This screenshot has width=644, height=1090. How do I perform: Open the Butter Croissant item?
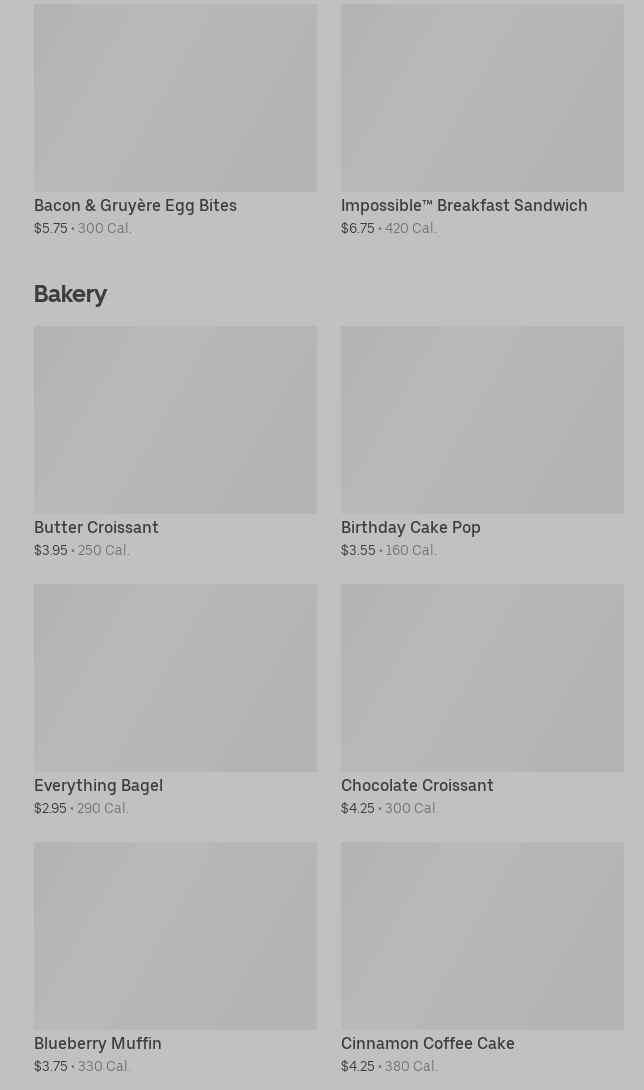(175, 442)
